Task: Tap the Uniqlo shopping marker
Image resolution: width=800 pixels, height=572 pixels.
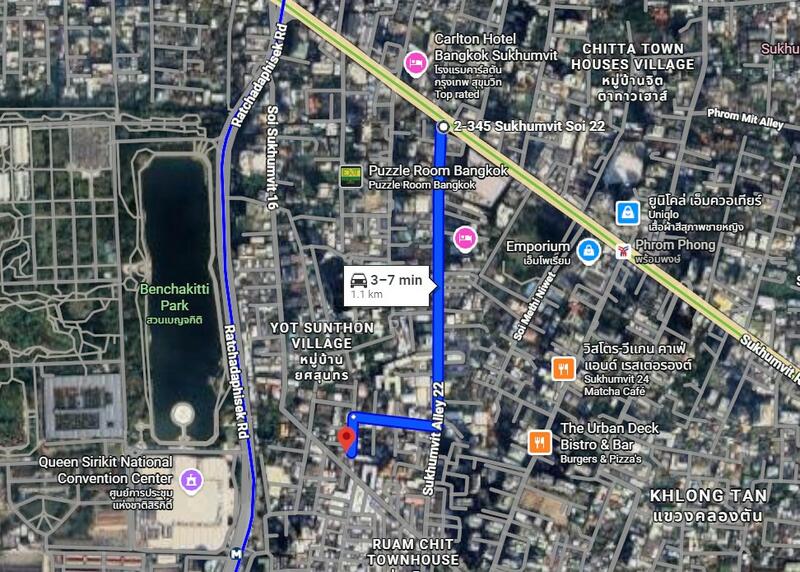Action: [627, 211]
